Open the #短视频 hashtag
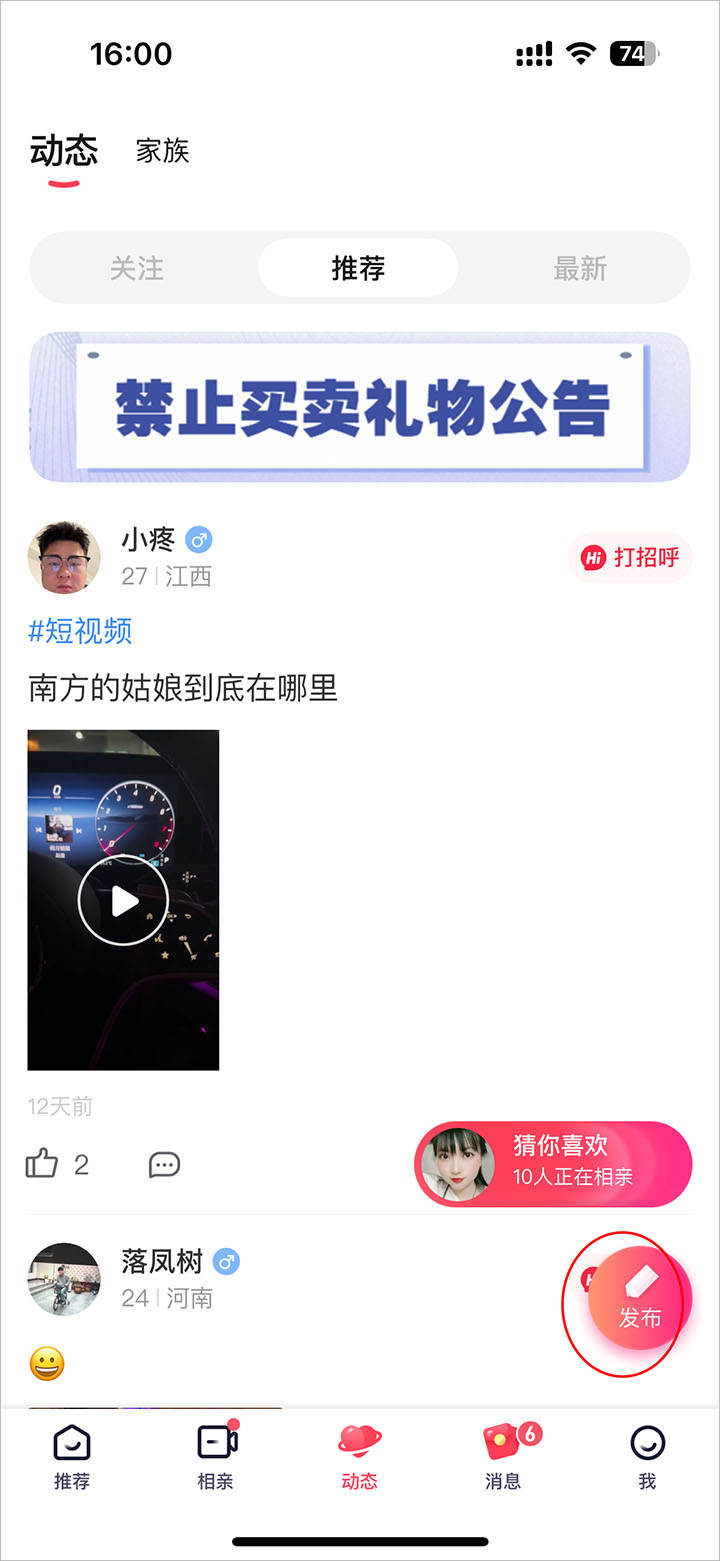 click(80, 631)
